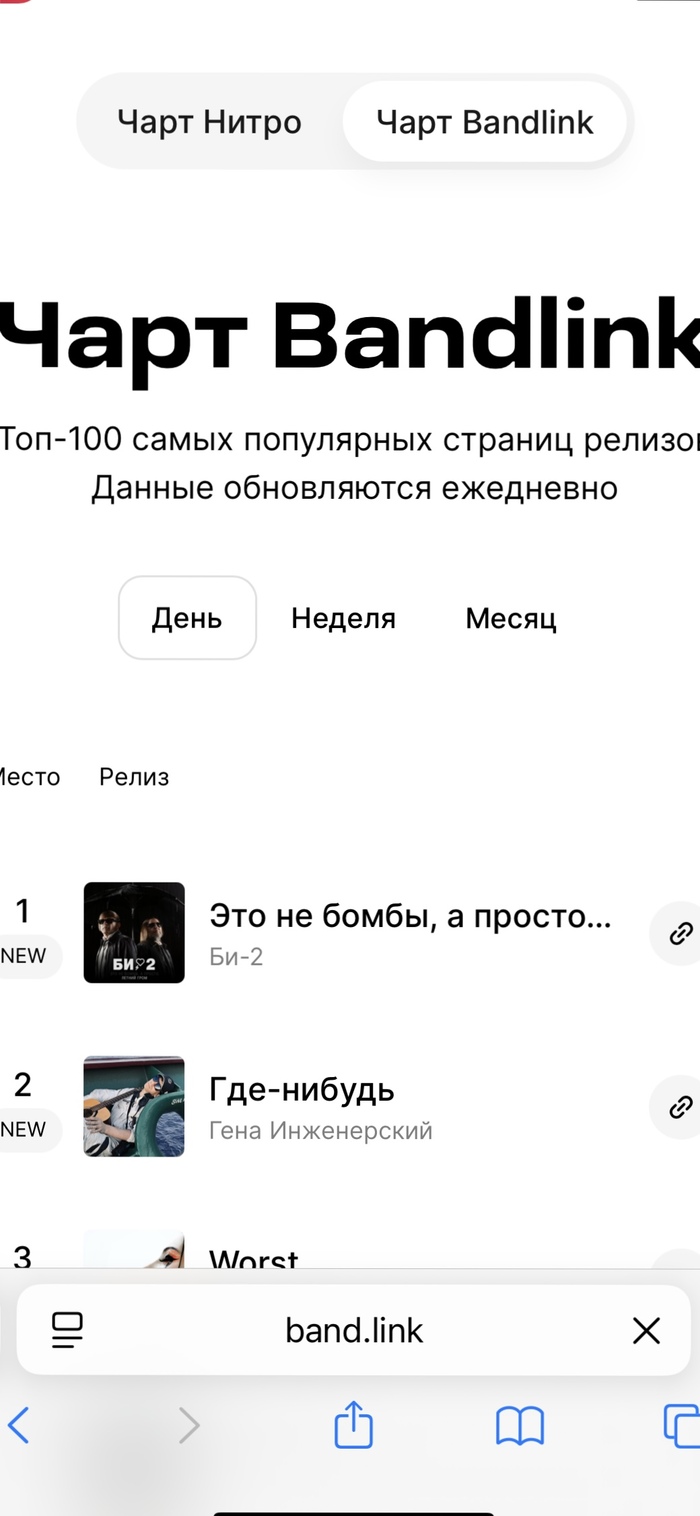Open the page reader menu icon

click(68, 1330)
